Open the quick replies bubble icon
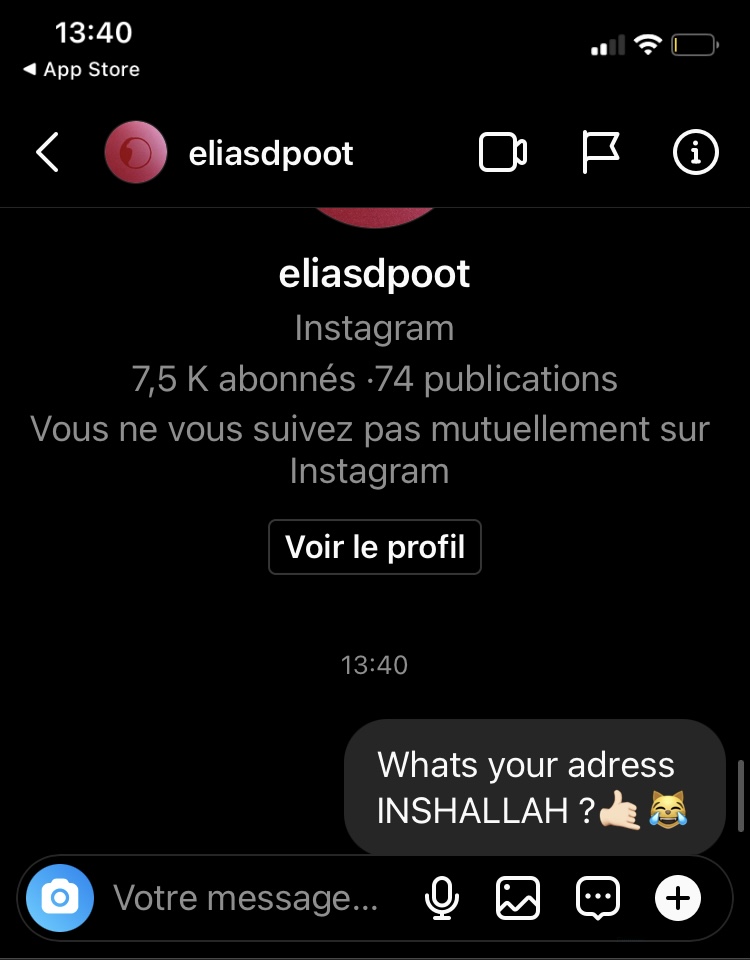This screenshot has height=960, width=750. coord(598,898)
